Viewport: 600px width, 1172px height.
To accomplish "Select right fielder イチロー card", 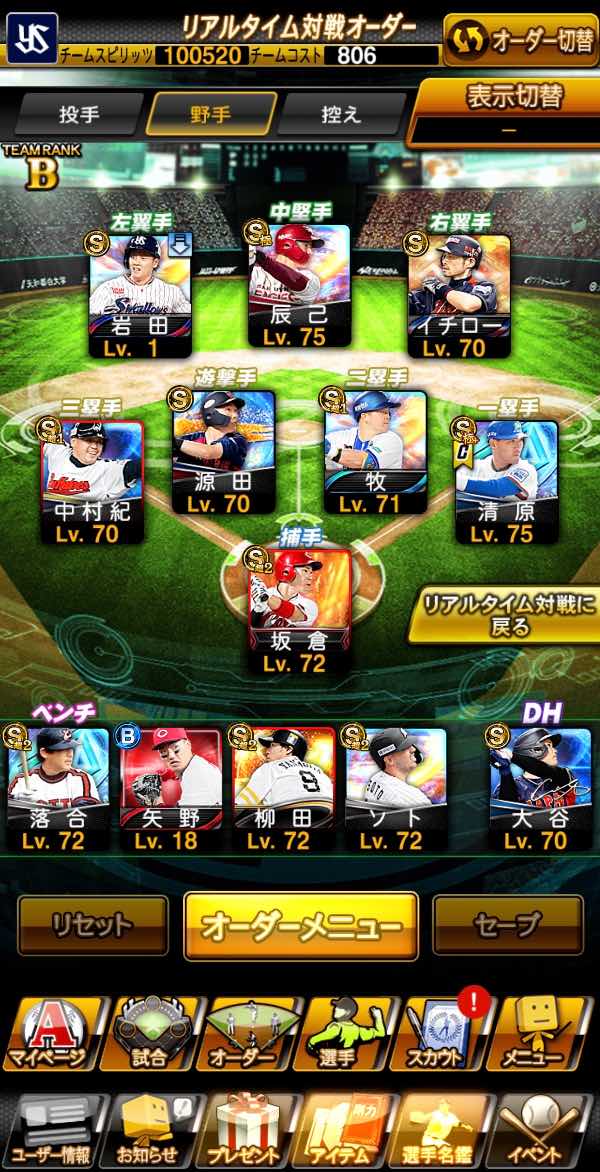I will coord(460,296).
